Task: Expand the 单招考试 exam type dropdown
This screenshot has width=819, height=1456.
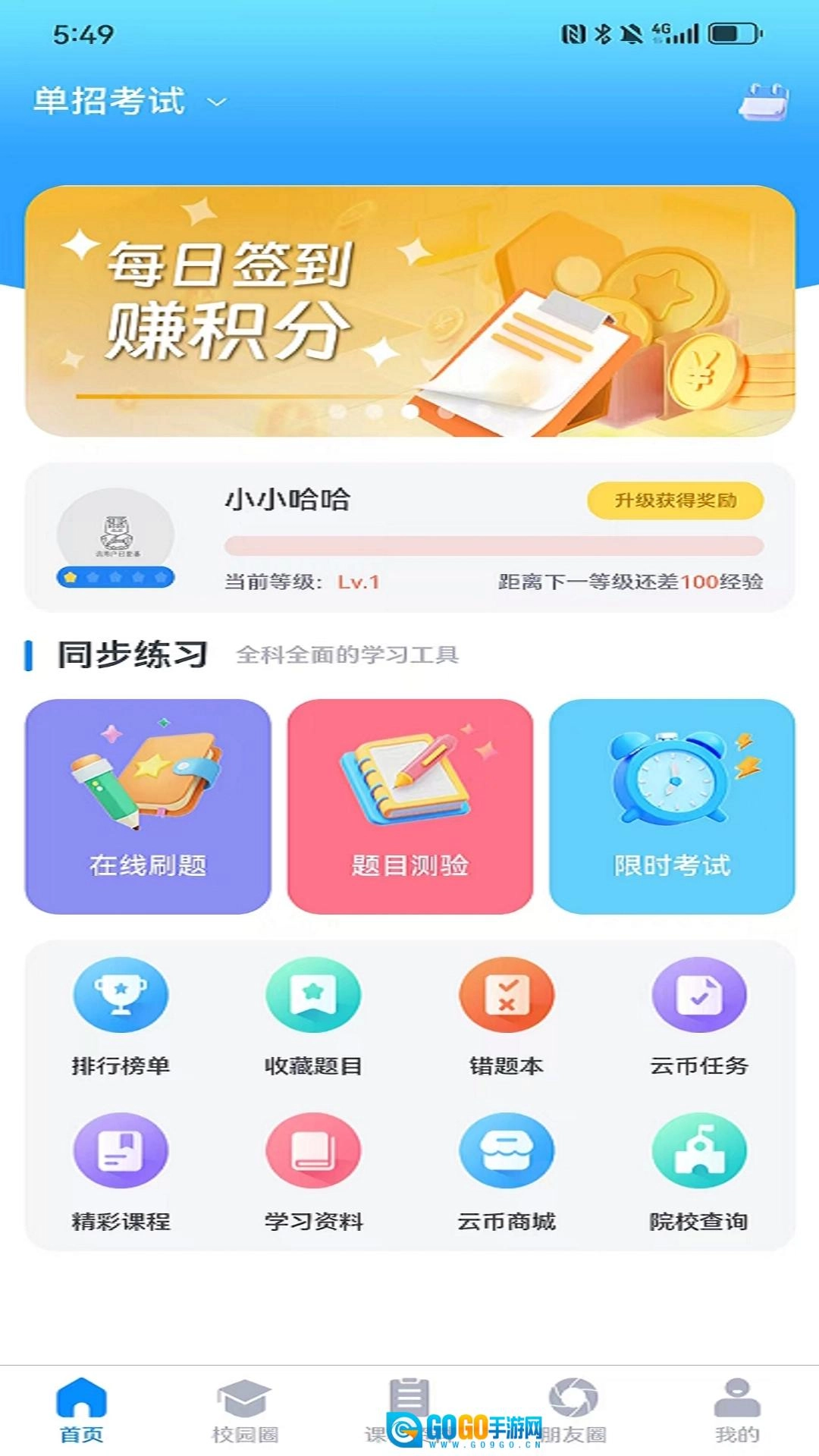Action: point(129,102)
